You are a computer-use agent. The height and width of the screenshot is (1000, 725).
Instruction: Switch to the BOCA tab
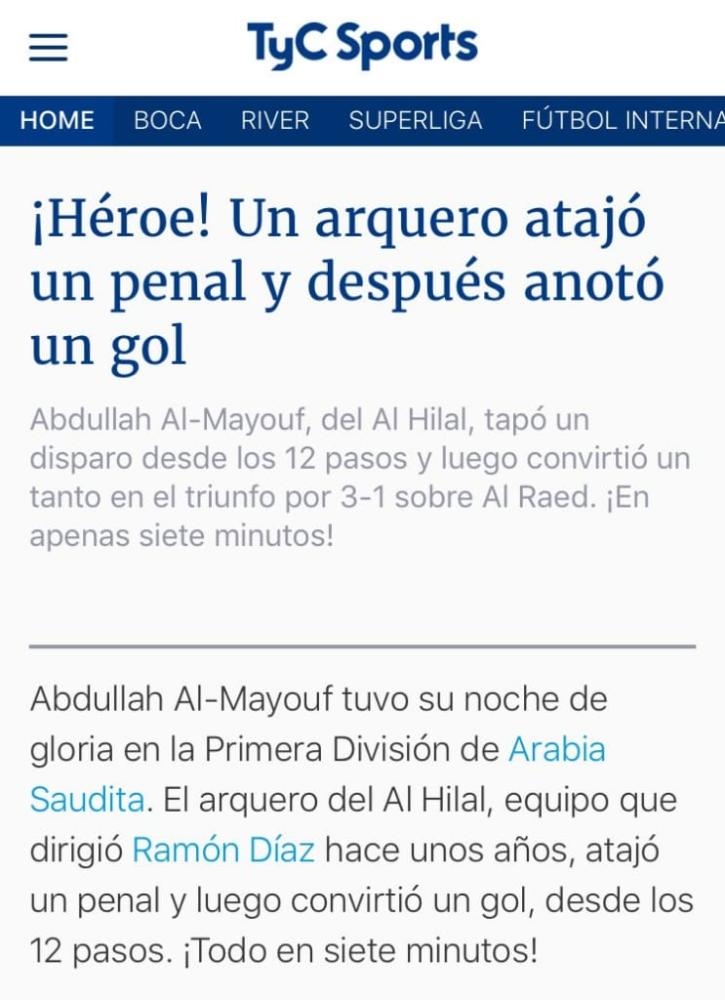(168, 121)
